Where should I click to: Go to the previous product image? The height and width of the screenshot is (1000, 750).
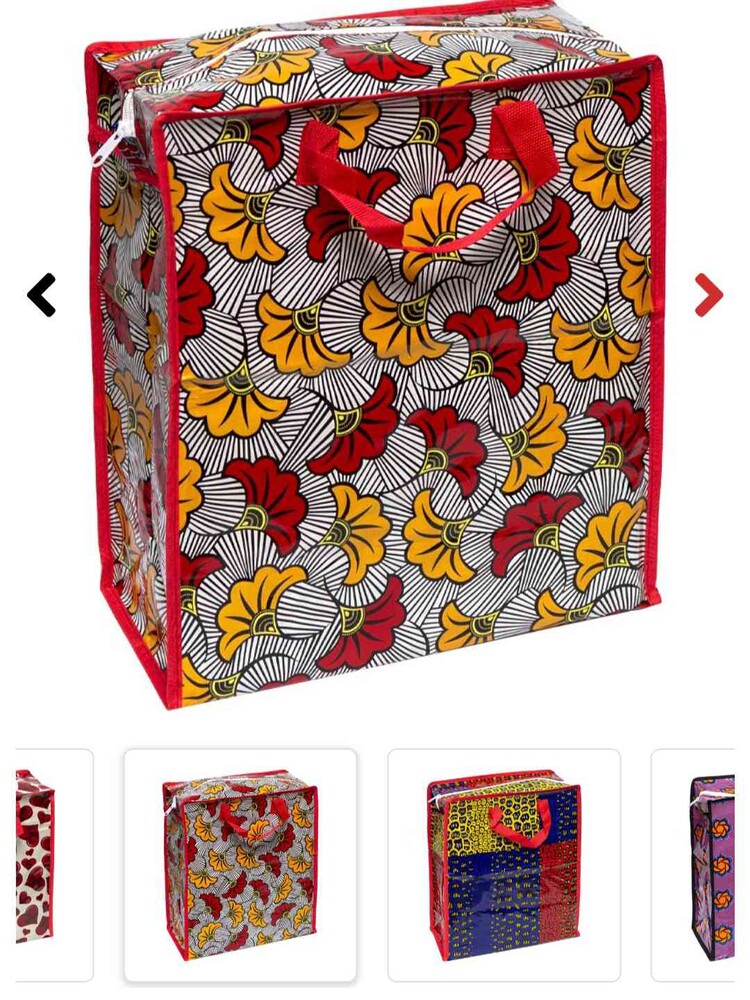[x=42, y=295]
